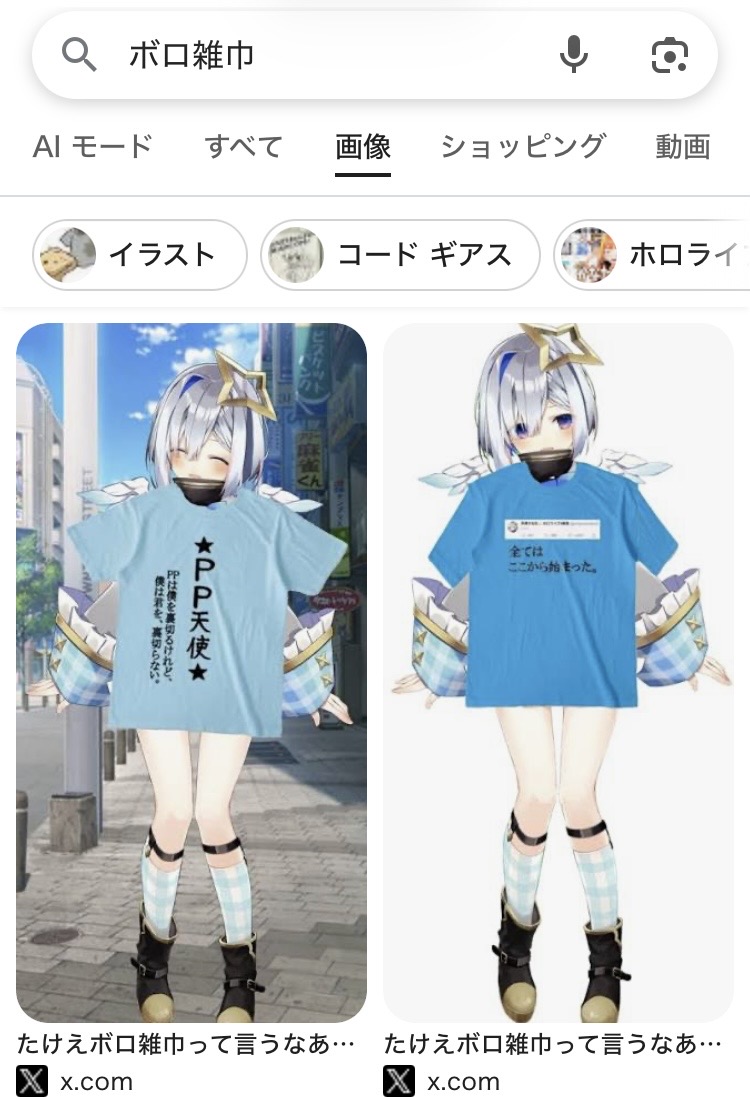Switch to the 動画 tab
This screenshot has height=1097, width=750.
pos(683,147)
